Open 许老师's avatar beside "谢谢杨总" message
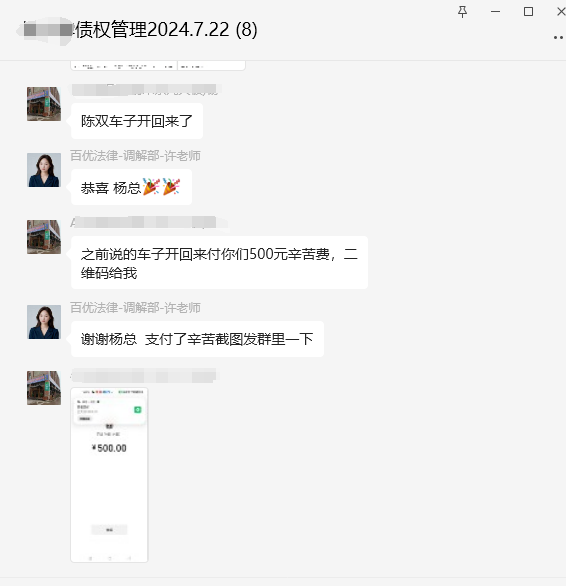Viewport: 566px width, 586px height. point(44,322)
